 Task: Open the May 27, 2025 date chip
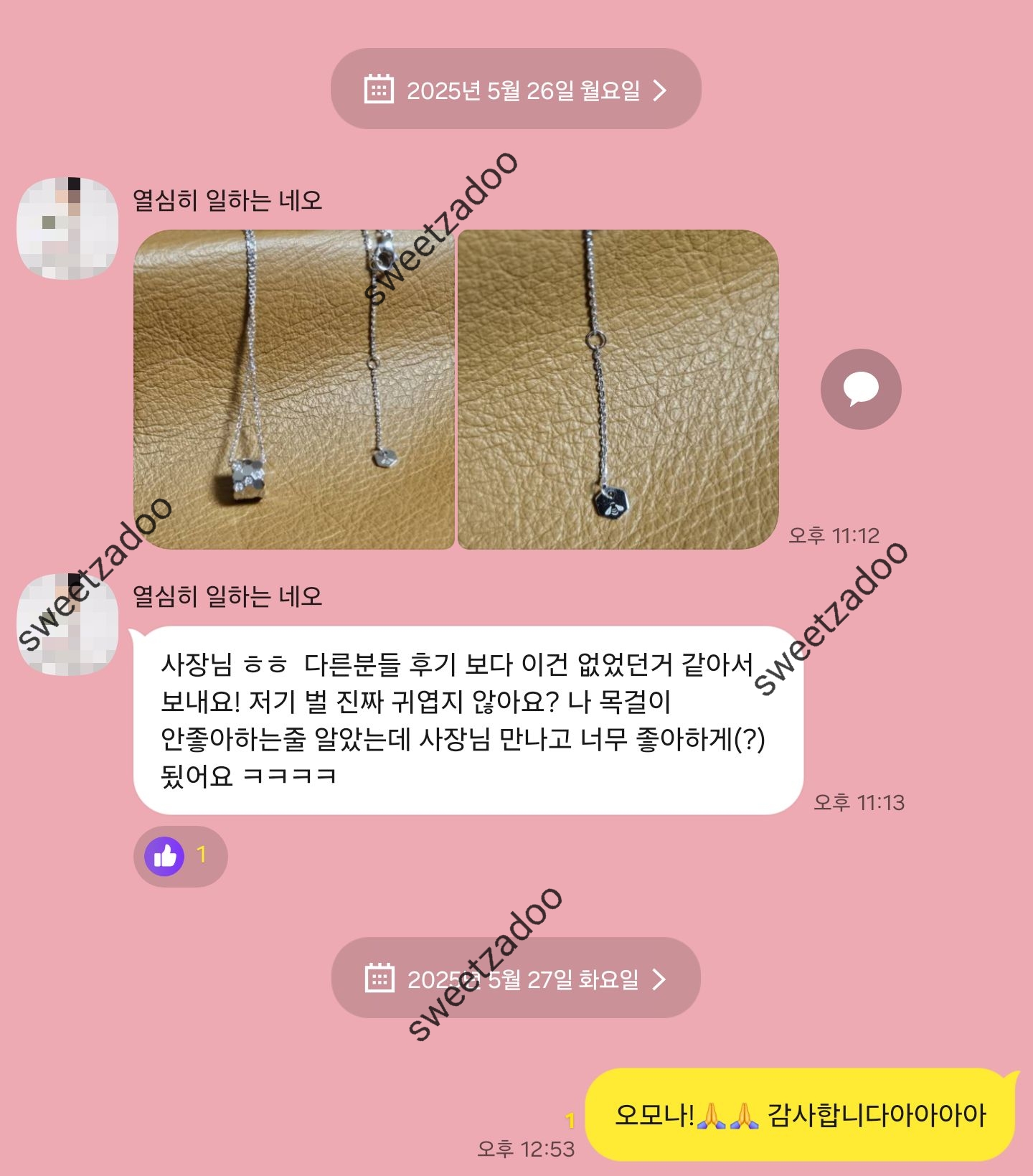515,979
